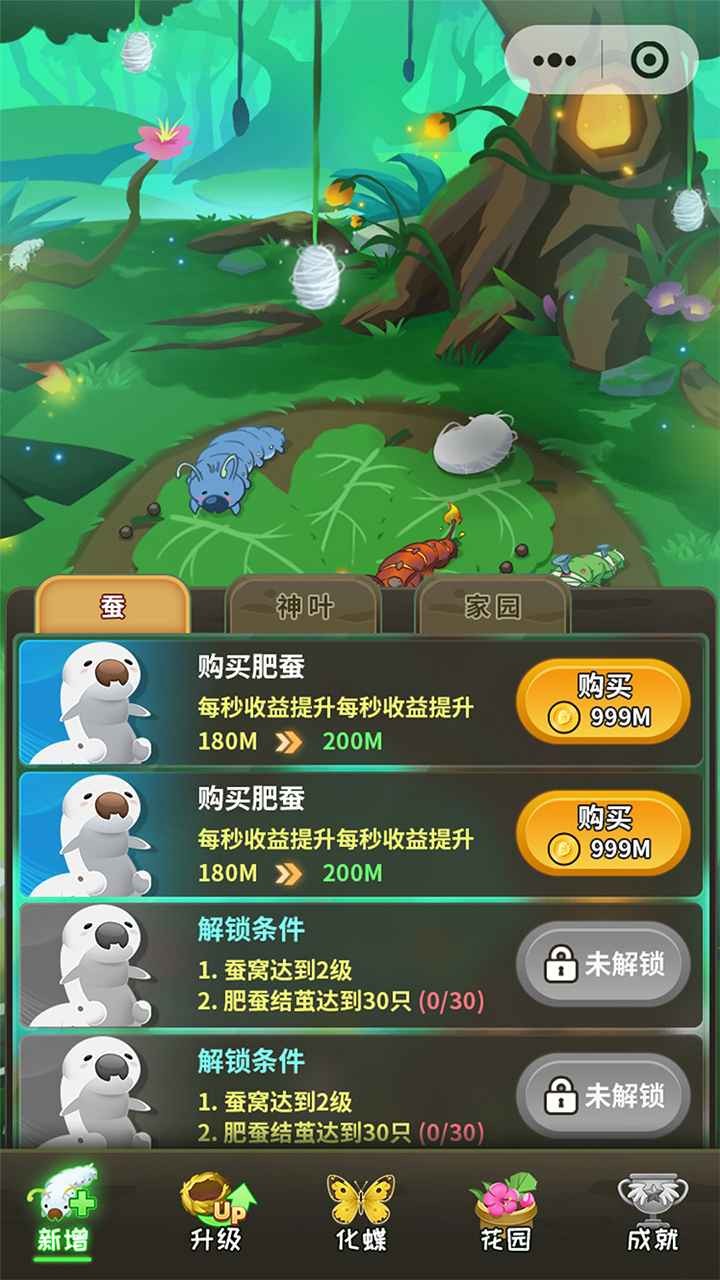This screenshot has height=1280, width=720.
Task: Open the mini program more options menu
Action: (x=554, y=60)
